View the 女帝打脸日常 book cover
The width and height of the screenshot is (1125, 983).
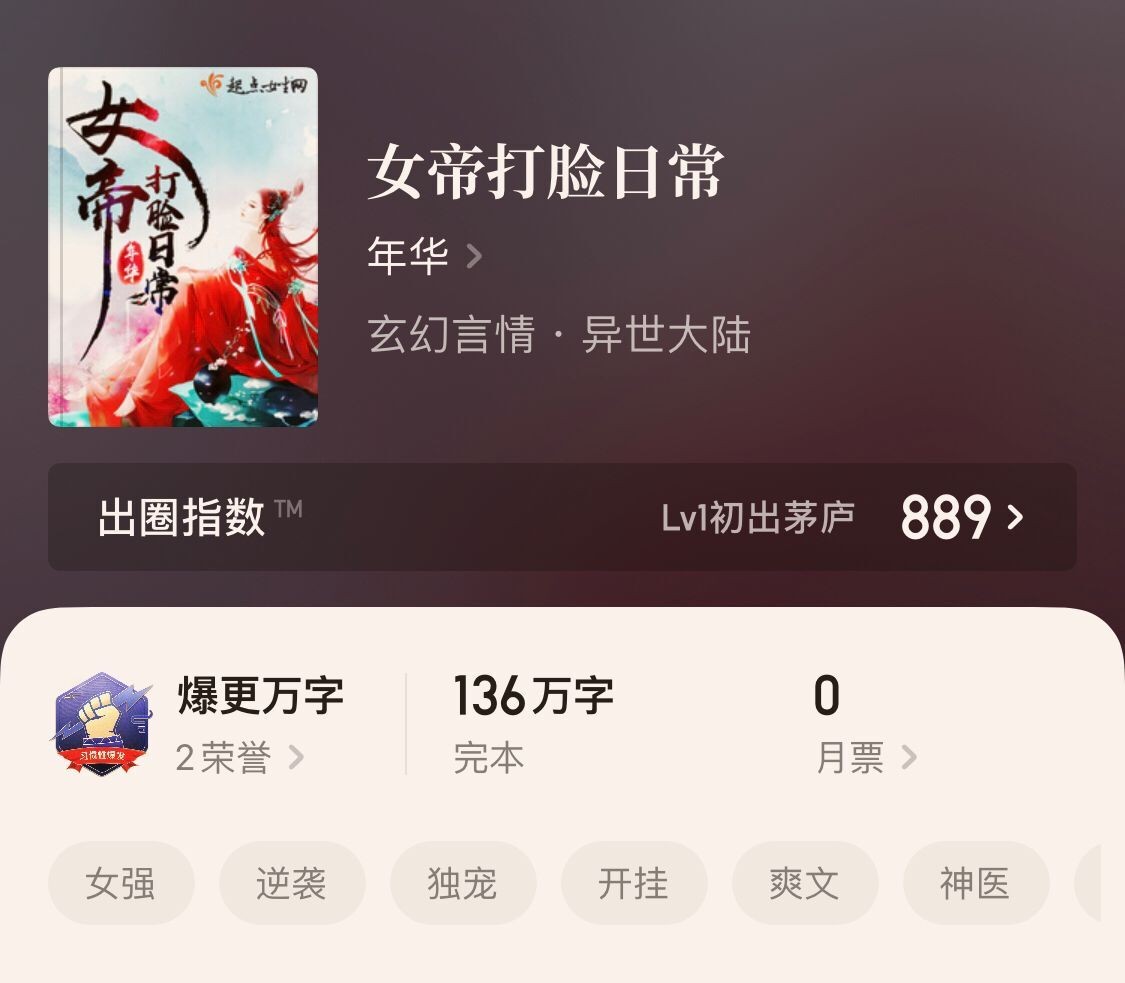(x=183, y=247)
